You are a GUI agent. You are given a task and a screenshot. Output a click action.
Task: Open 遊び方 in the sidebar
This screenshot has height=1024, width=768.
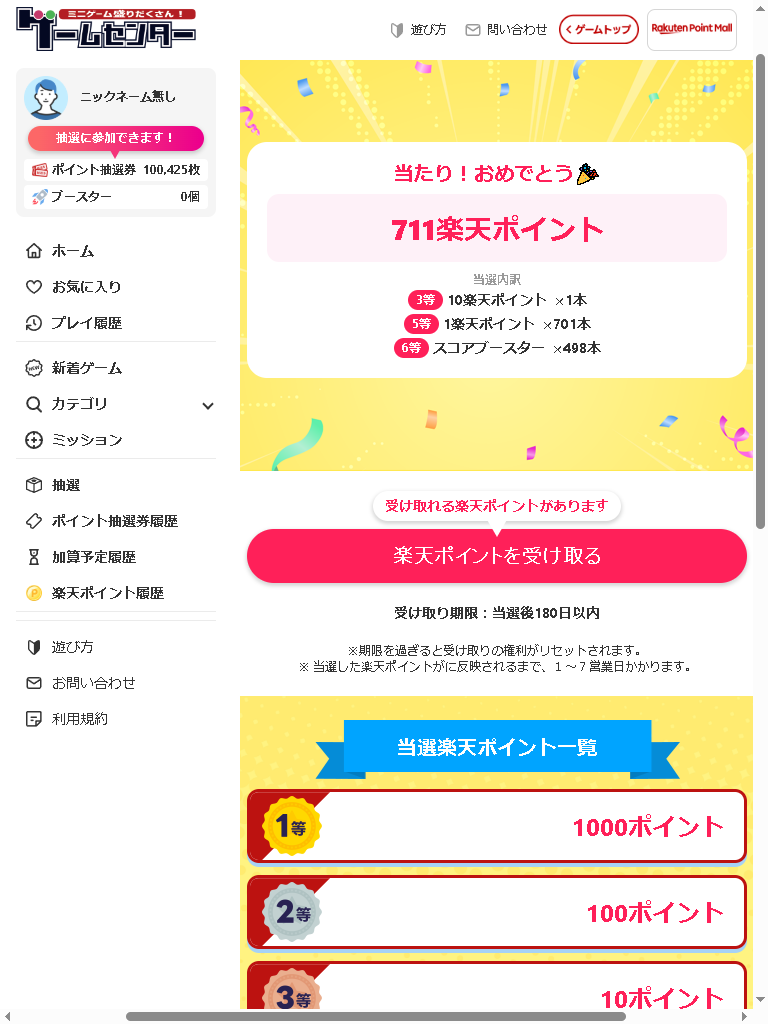[72, 647]
